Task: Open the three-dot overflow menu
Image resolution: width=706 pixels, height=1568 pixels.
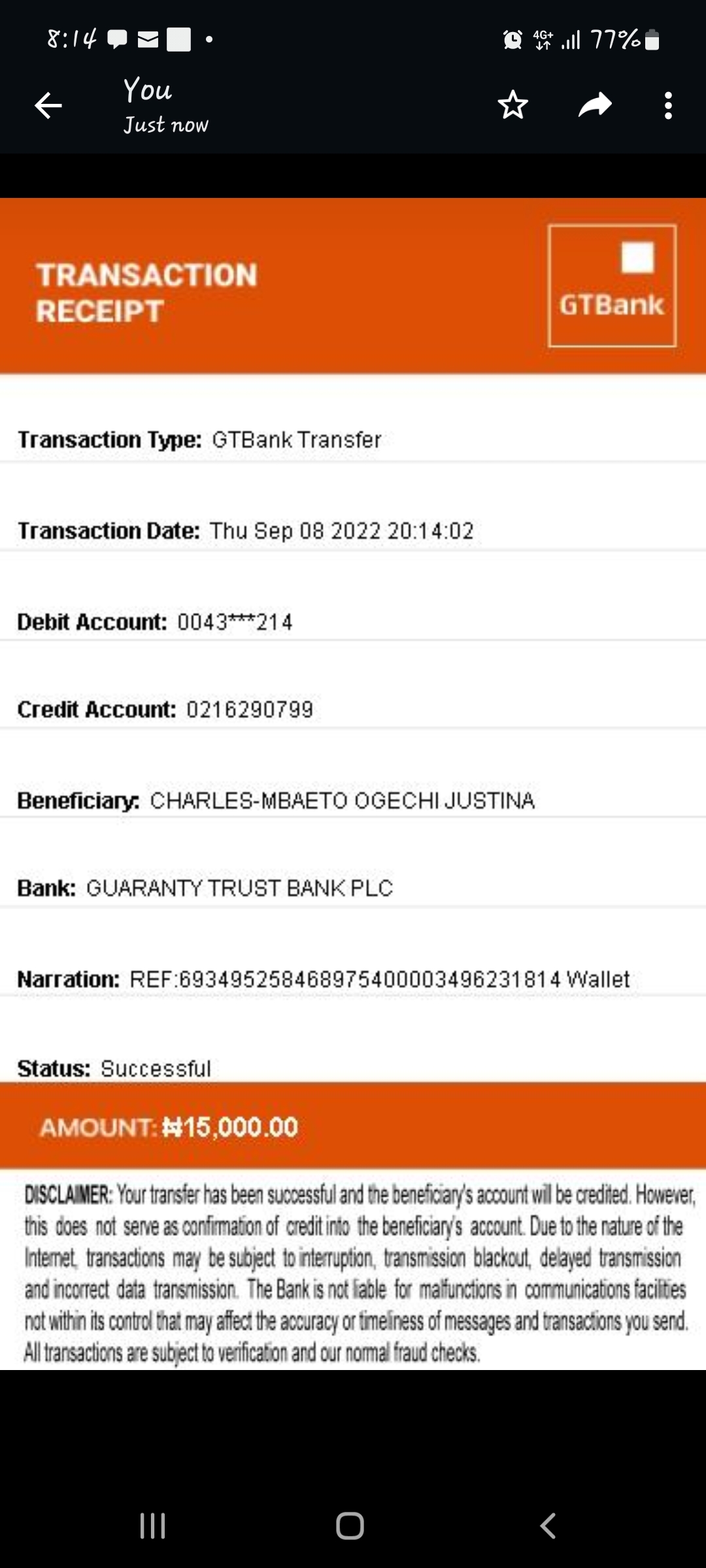Action: [x=667, y=105]
